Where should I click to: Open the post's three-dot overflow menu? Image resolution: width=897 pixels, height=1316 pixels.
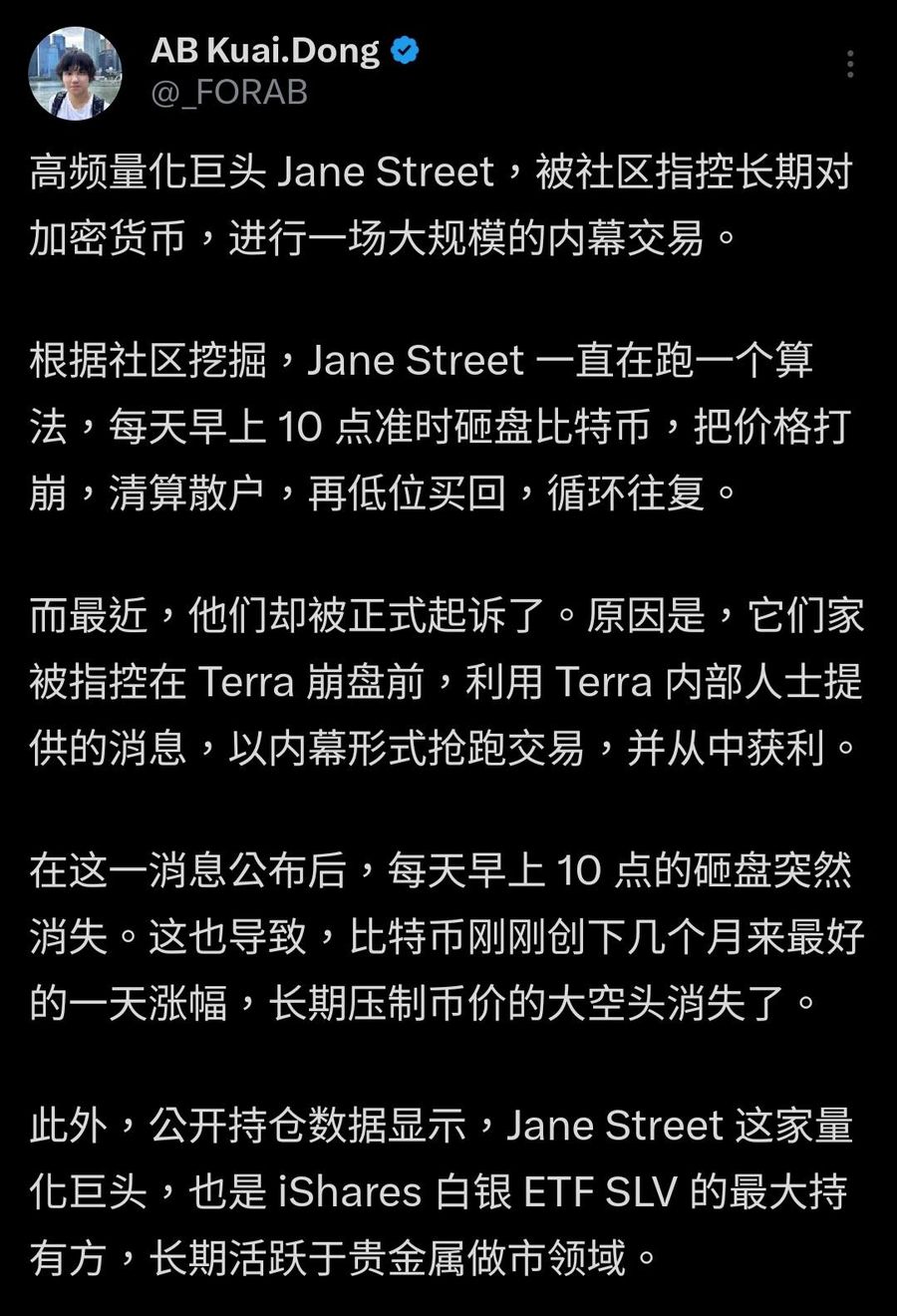[850, 65]
